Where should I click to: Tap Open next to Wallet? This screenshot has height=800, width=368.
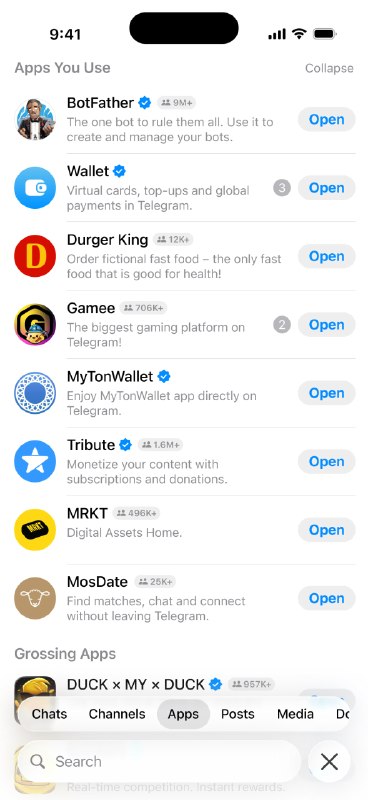[326, 188]
